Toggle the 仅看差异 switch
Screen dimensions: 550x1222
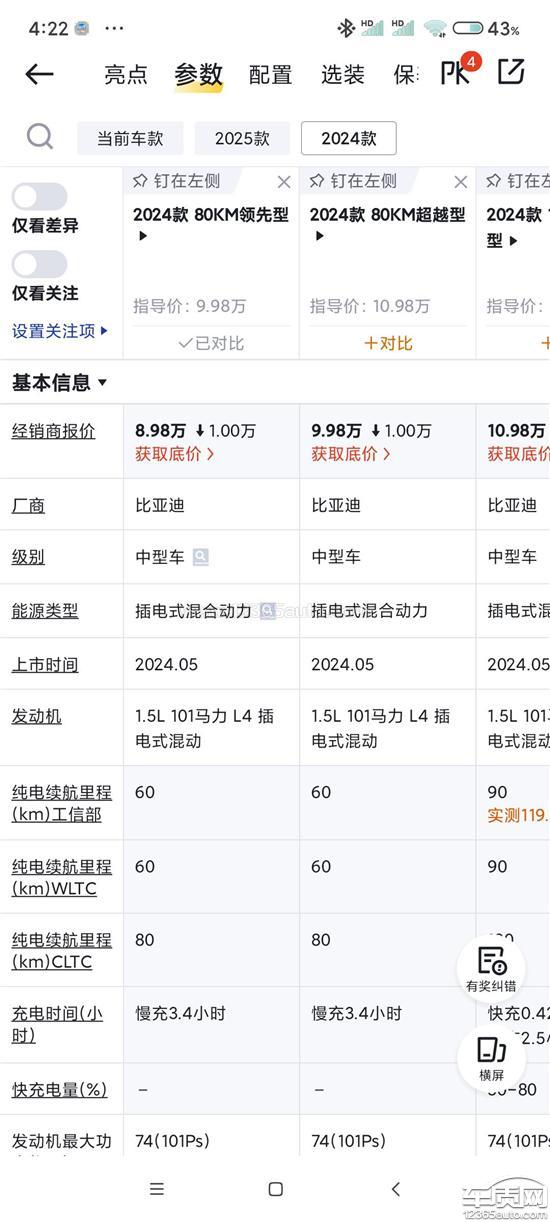[39, 196]
